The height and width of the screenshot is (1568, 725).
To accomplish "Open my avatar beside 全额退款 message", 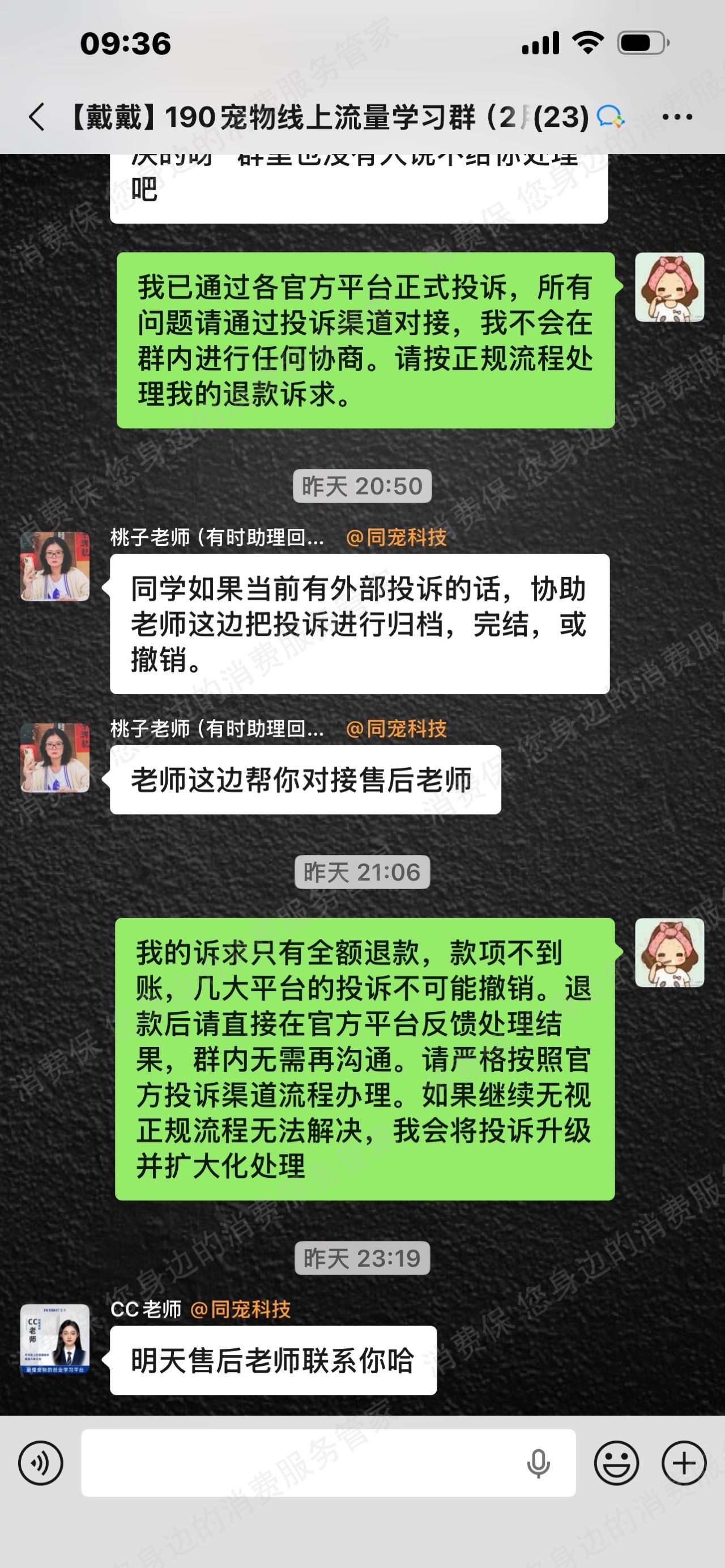I will click(x=669, y=952).
